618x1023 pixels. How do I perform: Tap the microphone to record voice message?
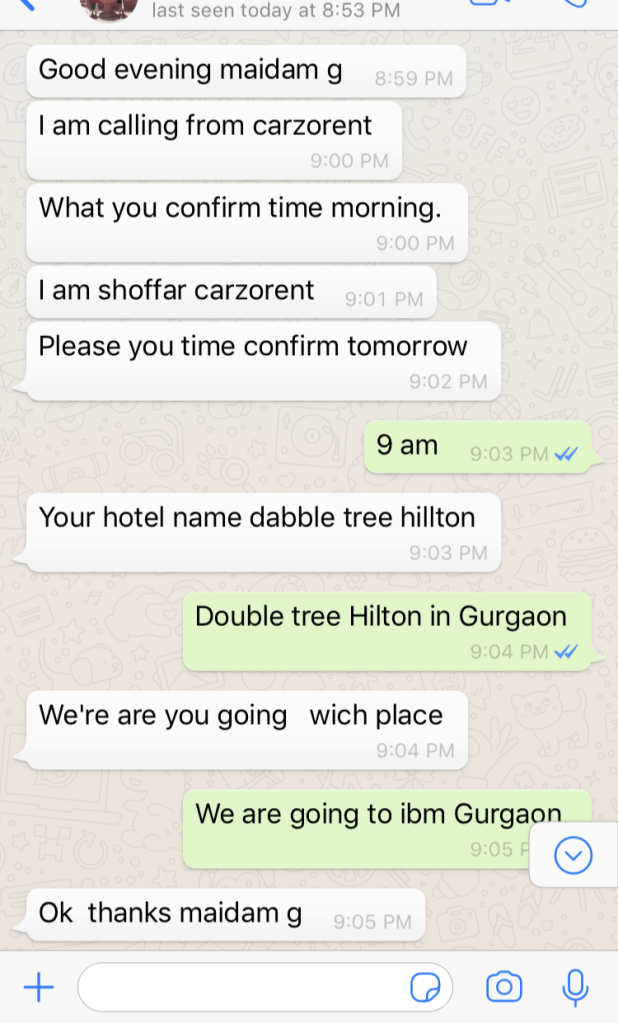click(575, 988)
